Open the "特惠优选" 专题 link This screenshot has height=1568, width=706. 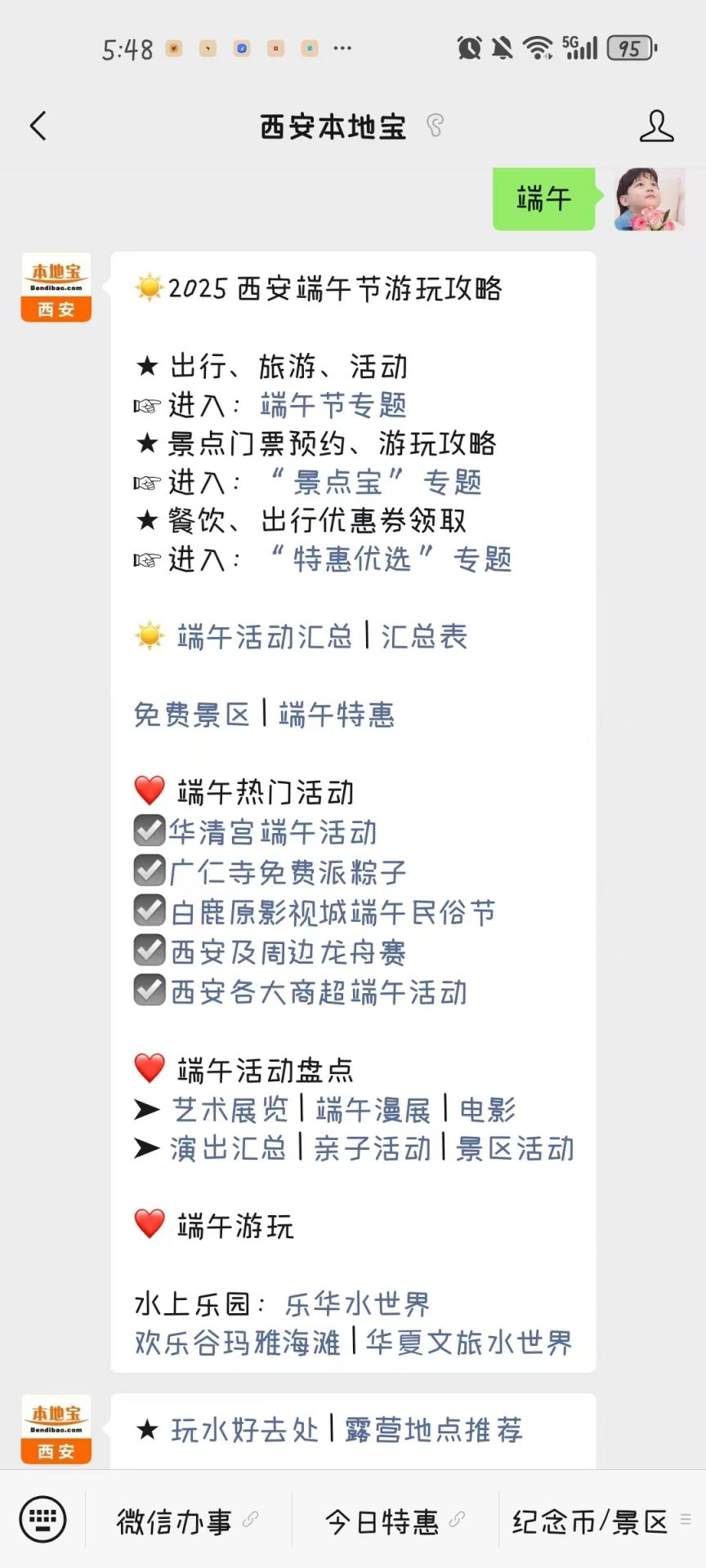click(x=391, y=559)
